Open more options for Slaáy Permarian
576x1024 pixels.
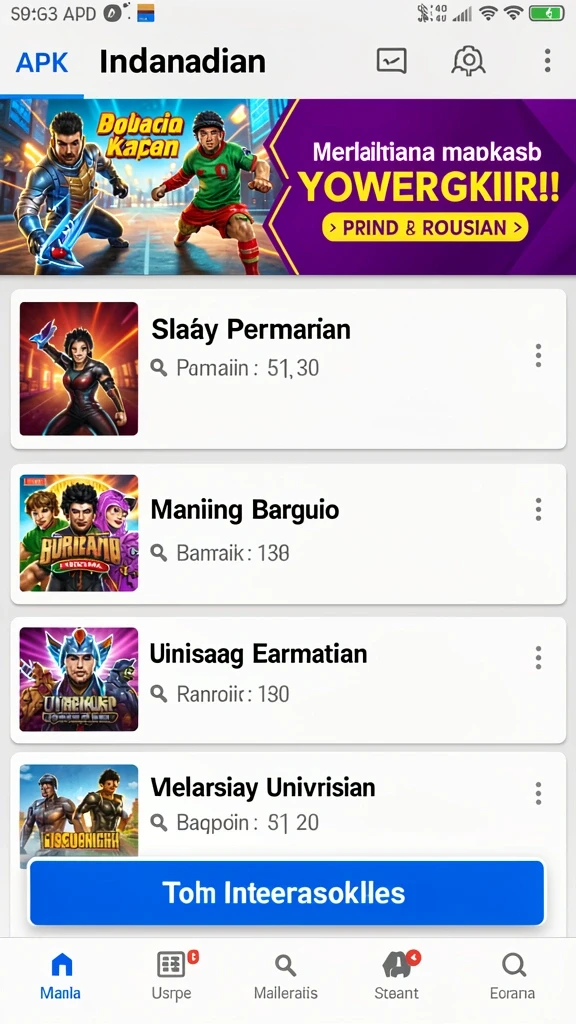(538, 355)
